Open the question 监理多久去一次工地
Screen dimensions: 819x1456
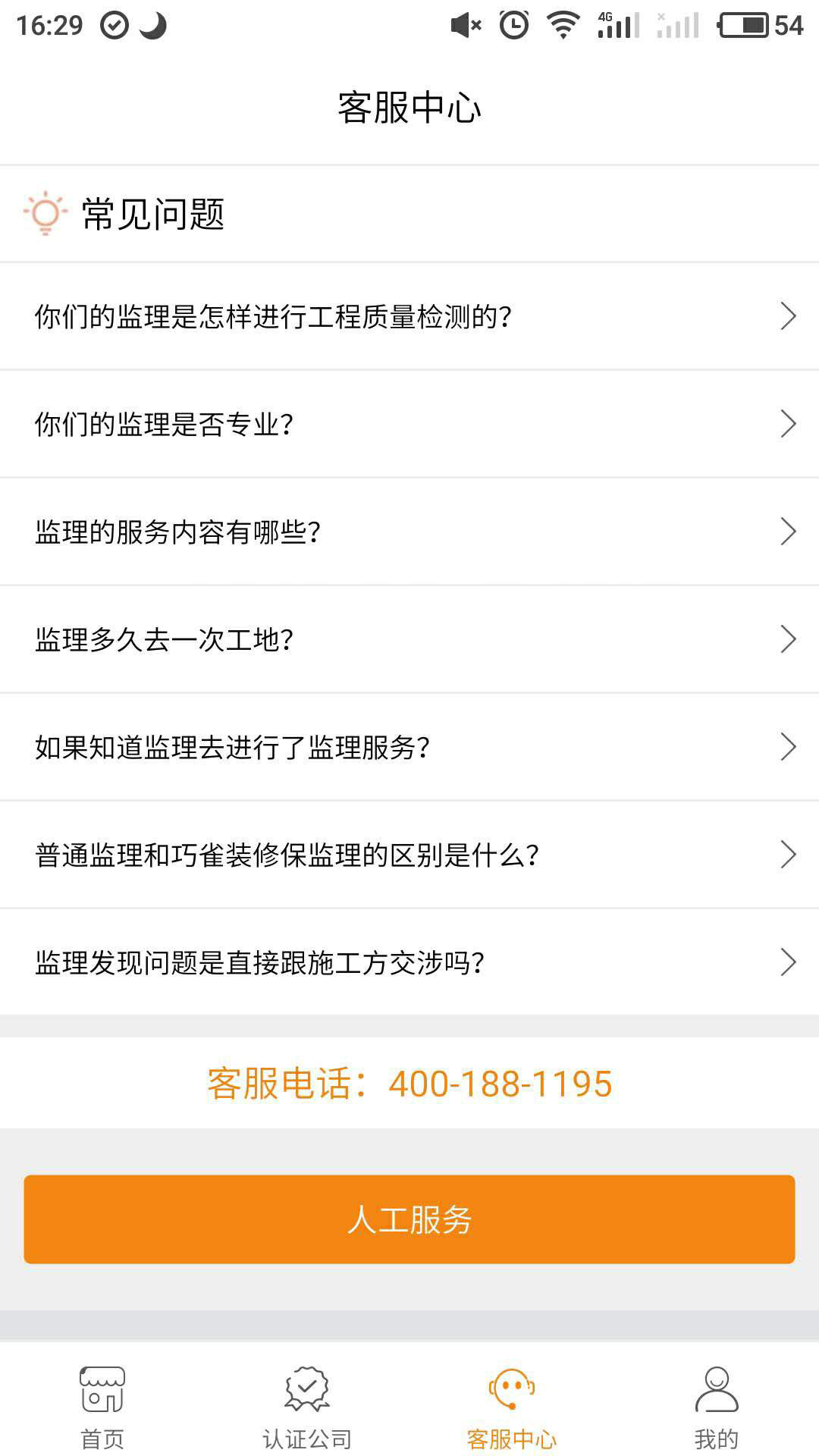click(x=409, y=639)
